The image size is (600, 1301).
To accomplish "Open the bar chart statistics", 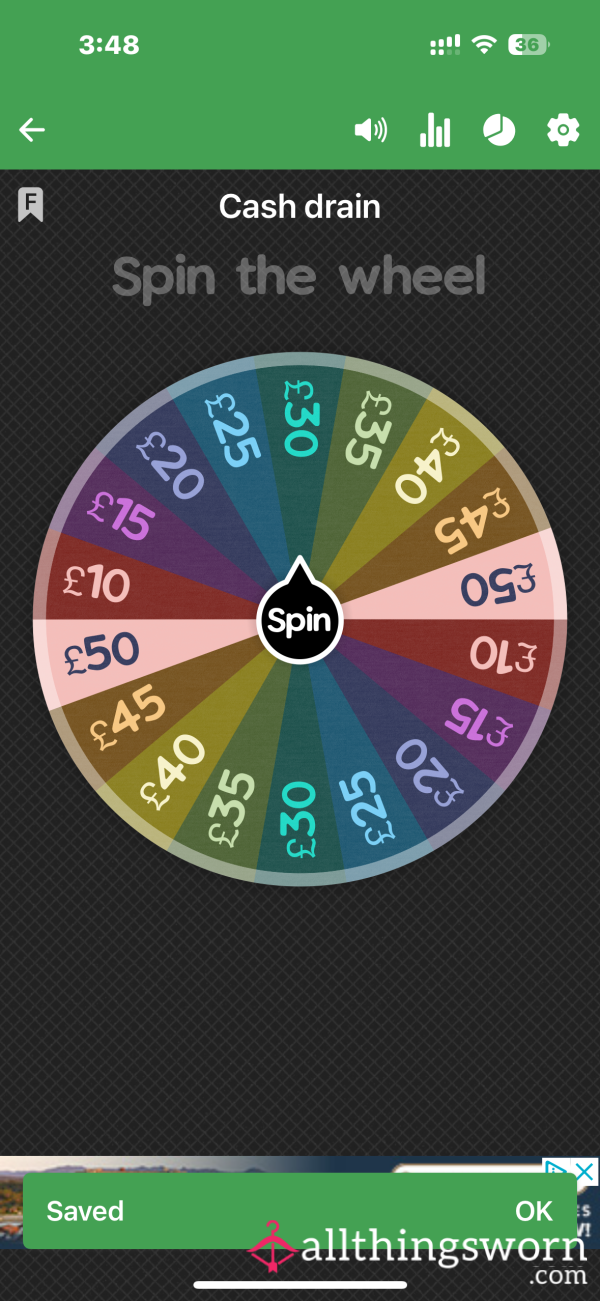I will (x=435, y=130).
